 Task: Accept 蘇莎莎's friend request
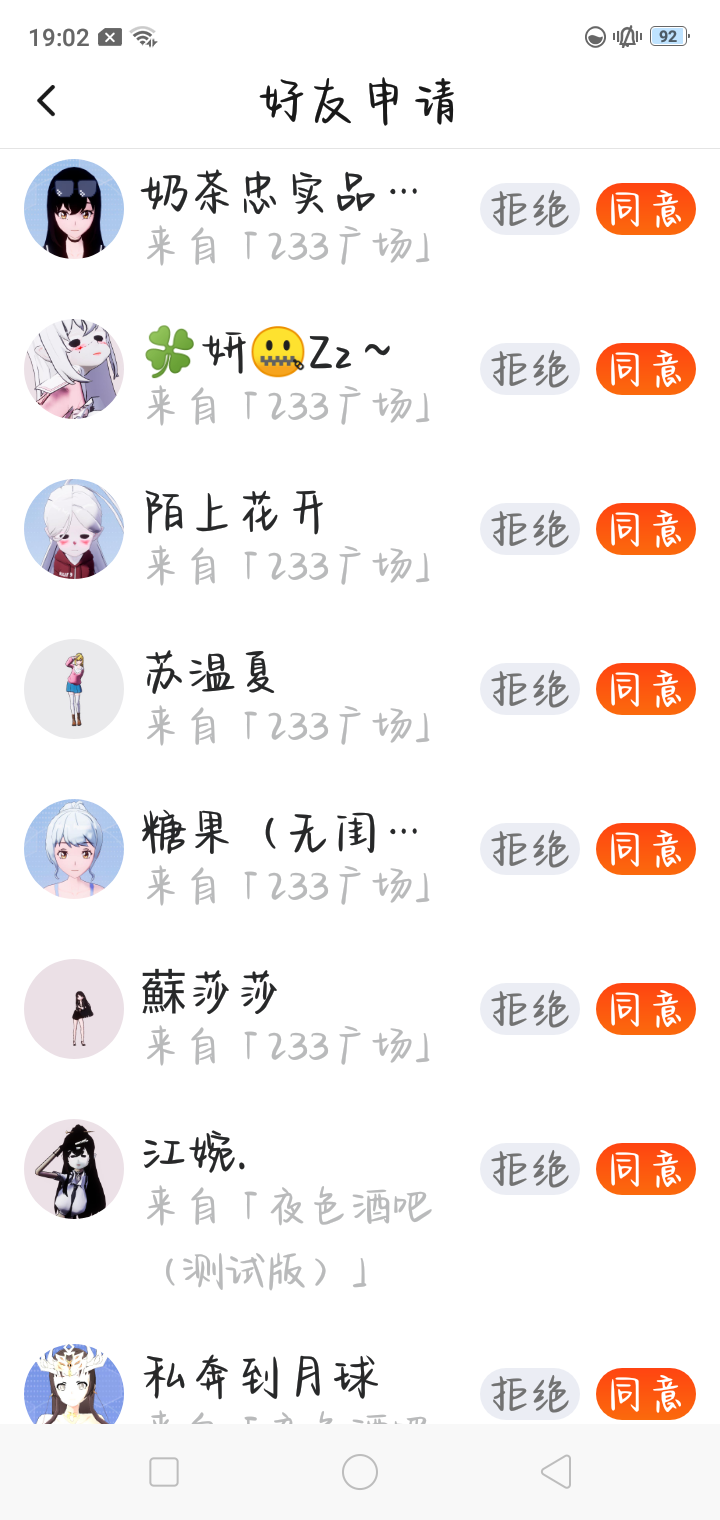(646, 1009)
